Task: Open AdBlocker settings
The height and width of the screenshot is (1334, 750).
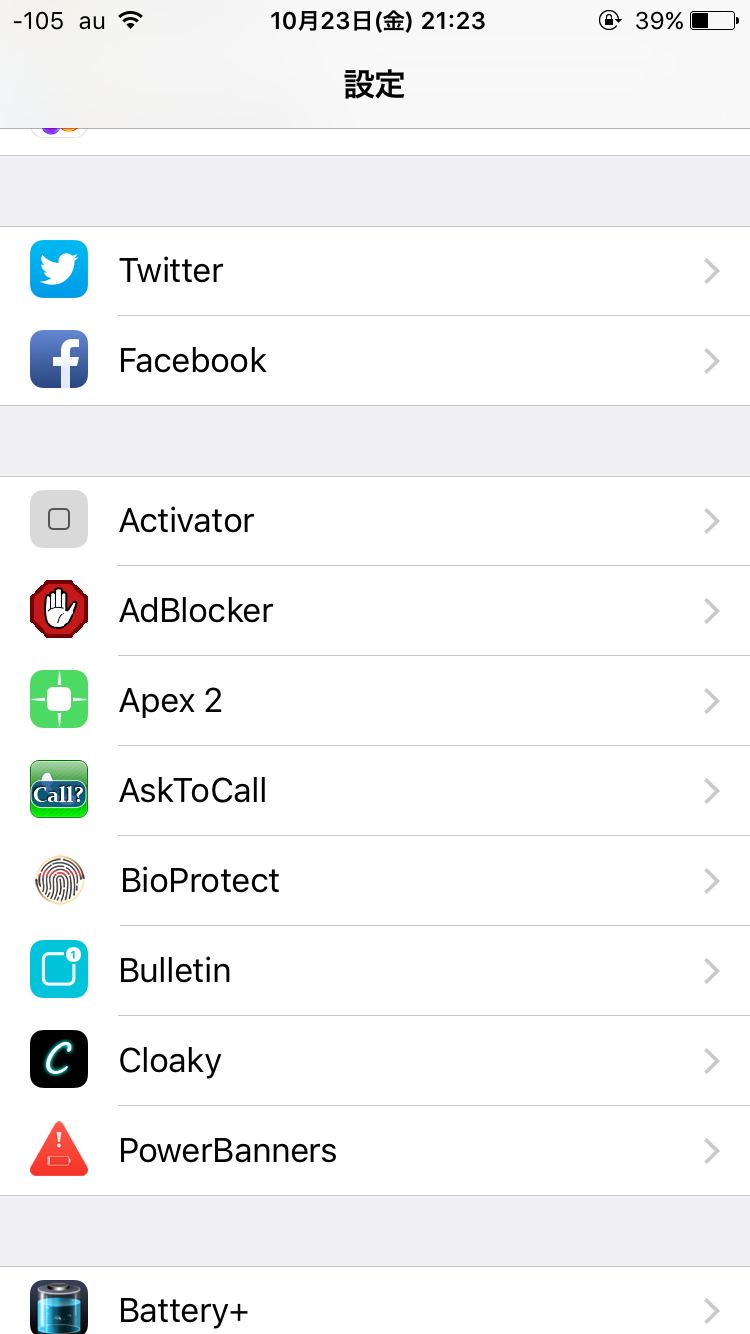Action: [x=374, y=610]
